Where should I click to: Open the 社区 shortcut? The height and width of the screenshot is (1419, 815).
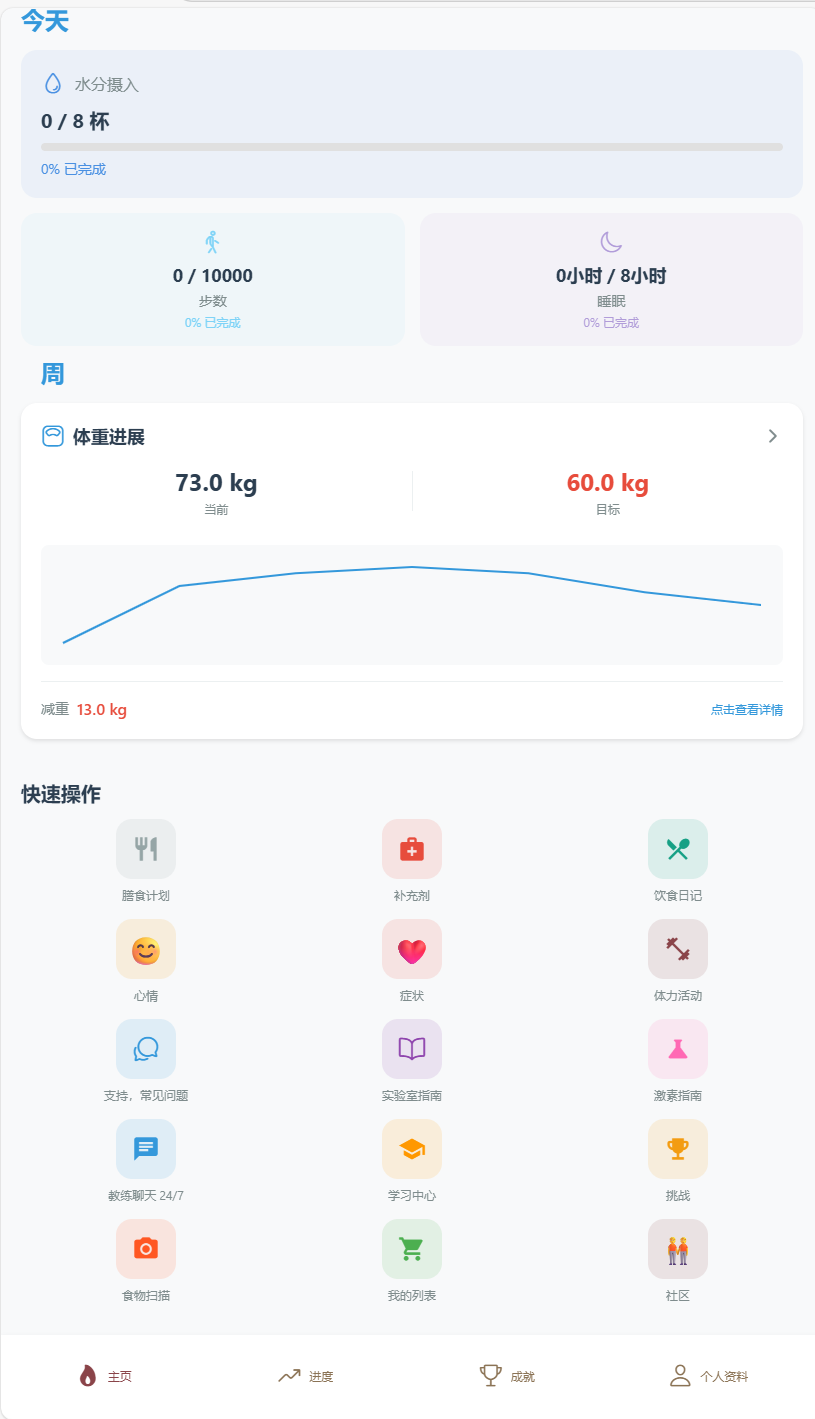[678, 1249]
